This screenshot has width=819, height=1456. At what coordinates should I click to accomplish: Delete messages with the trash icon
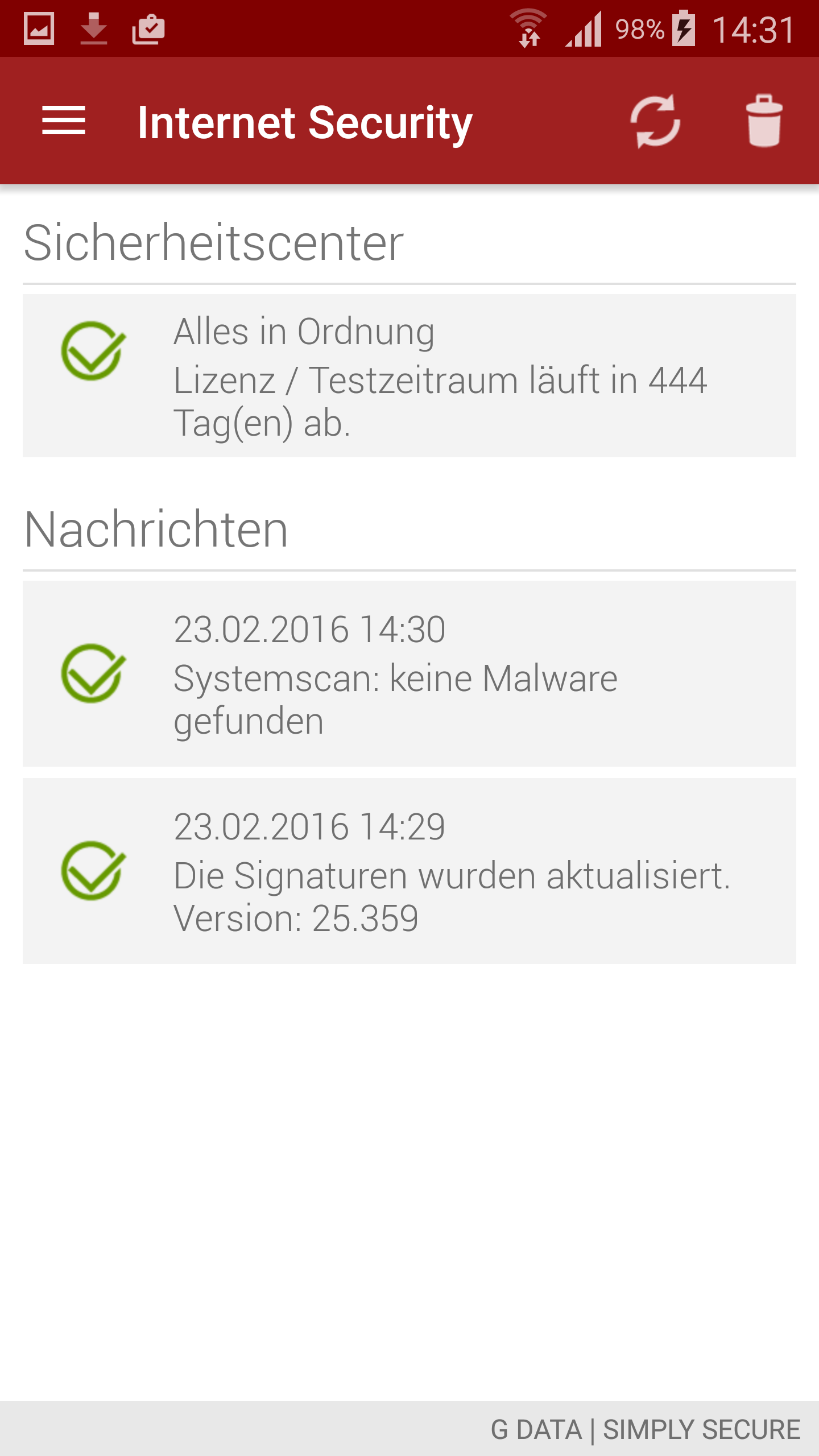(x=764, y=121)
